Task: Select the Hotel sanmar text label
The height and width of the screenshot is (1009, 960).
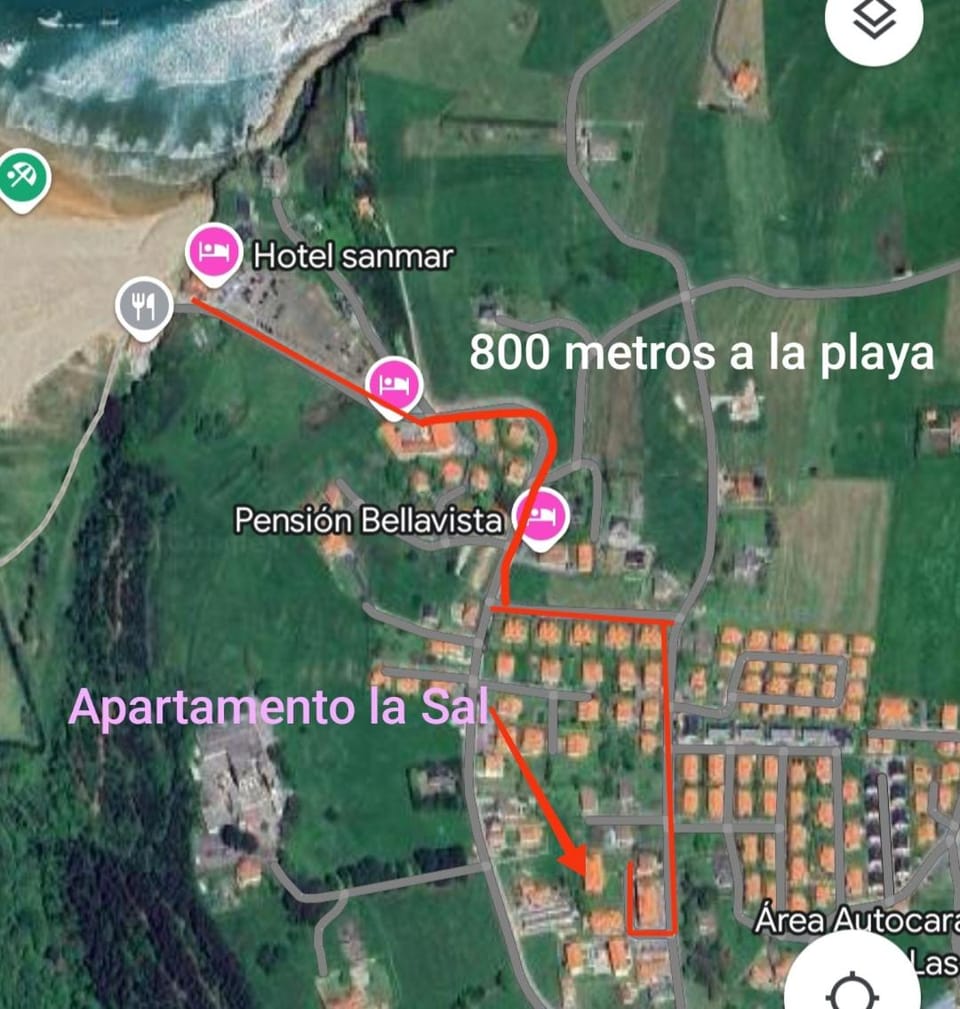Action: pos(352,257)
